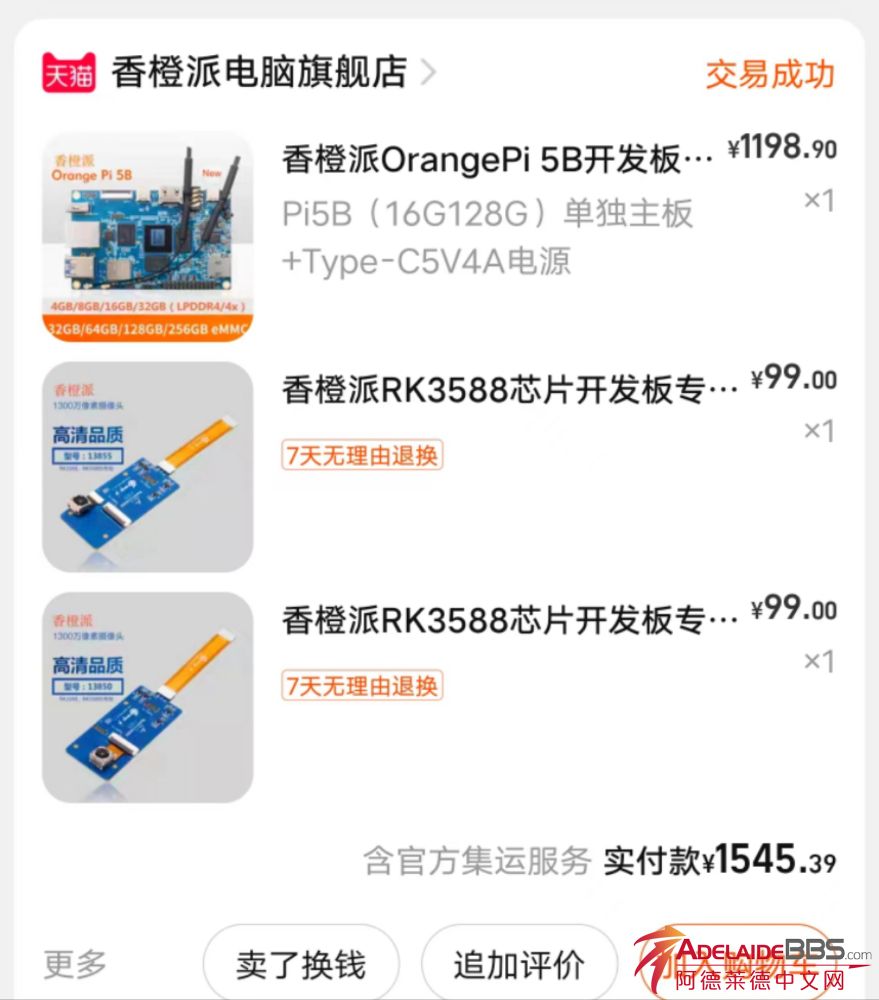Viewport: 879px width, 1000px height.
Task: Open the 香橙派电脑旗舰店 store page
Action: pos(260,73)
